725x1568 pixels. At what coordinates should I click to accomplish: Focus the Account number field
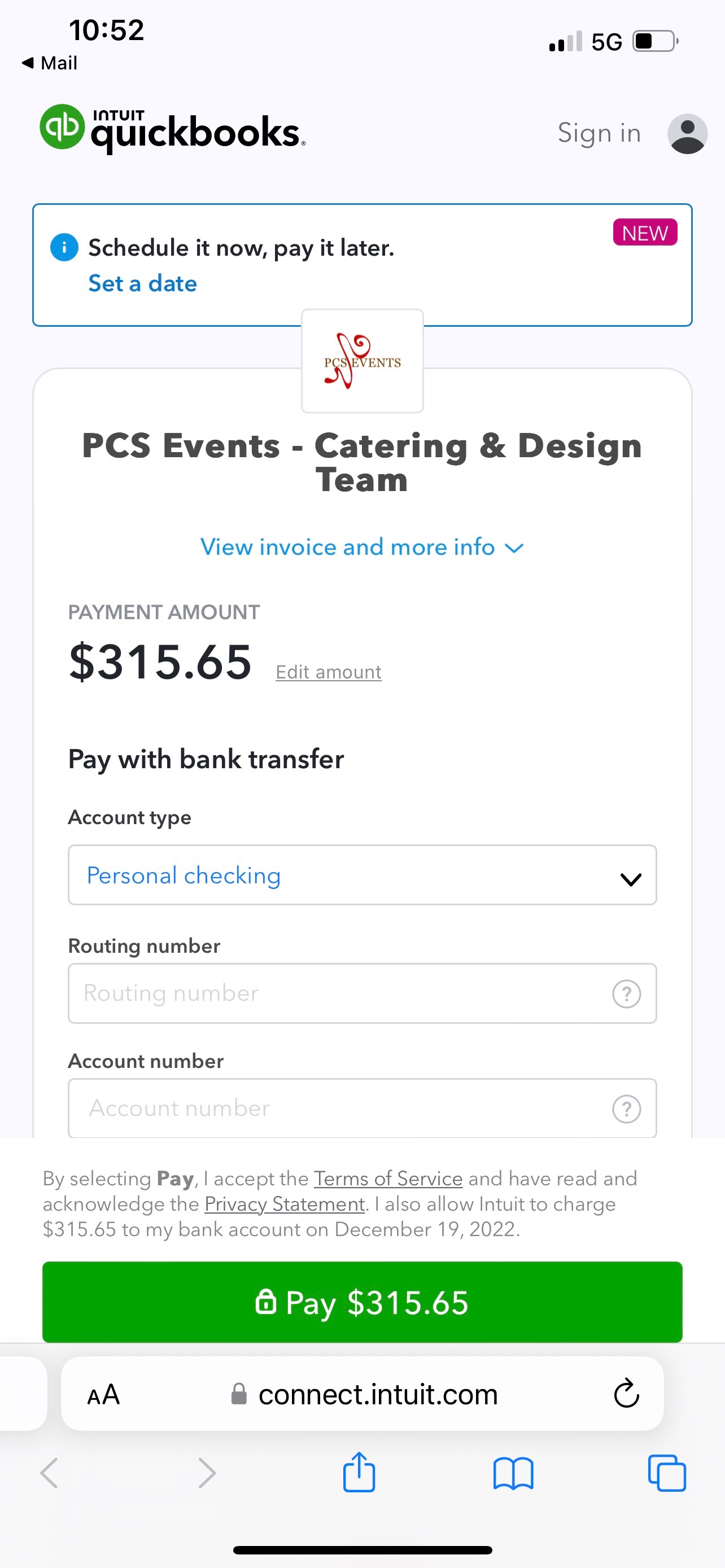[x=362, y=1109]
